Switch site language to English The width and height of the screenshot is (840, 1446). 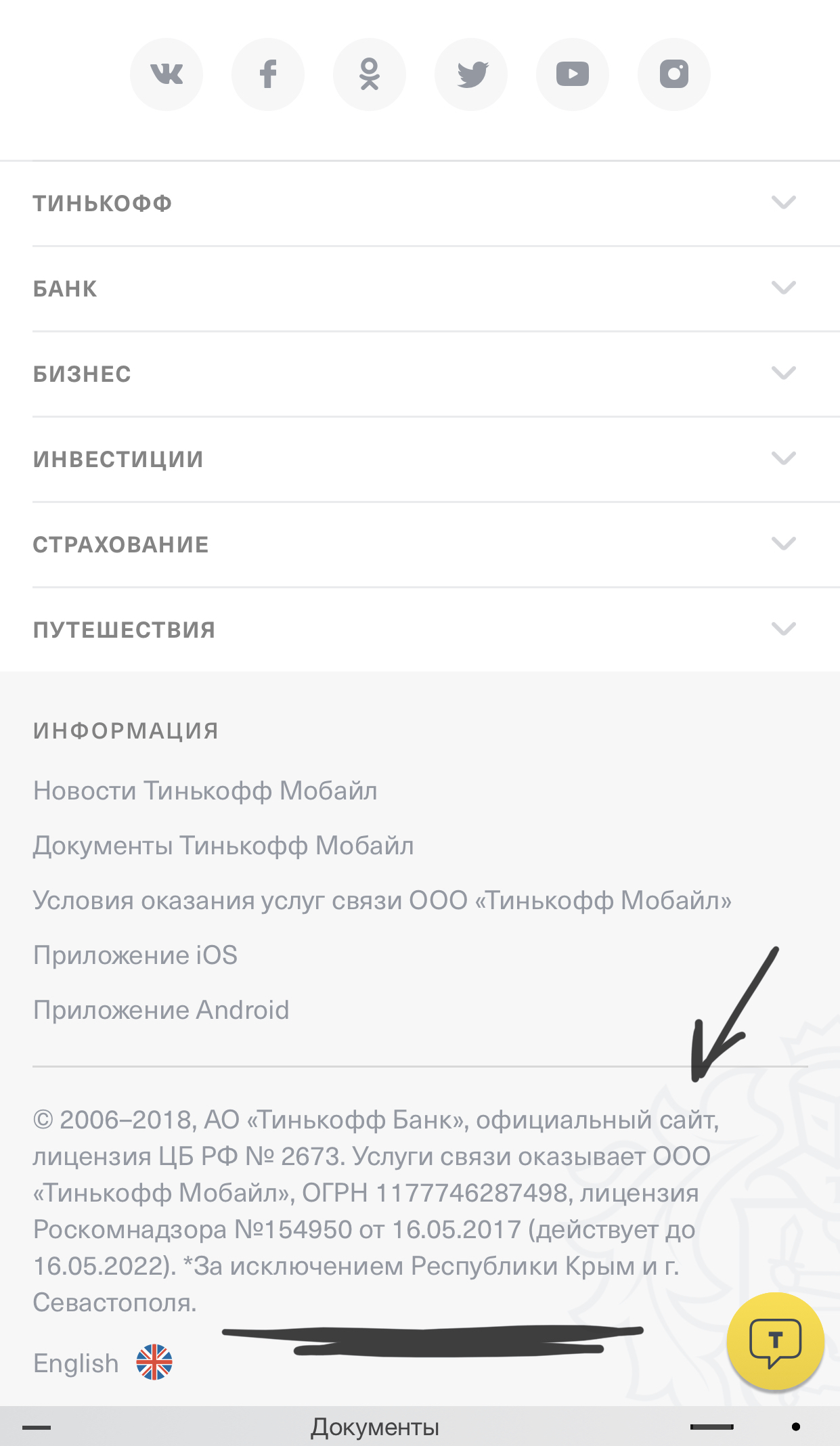(103, 1363)
